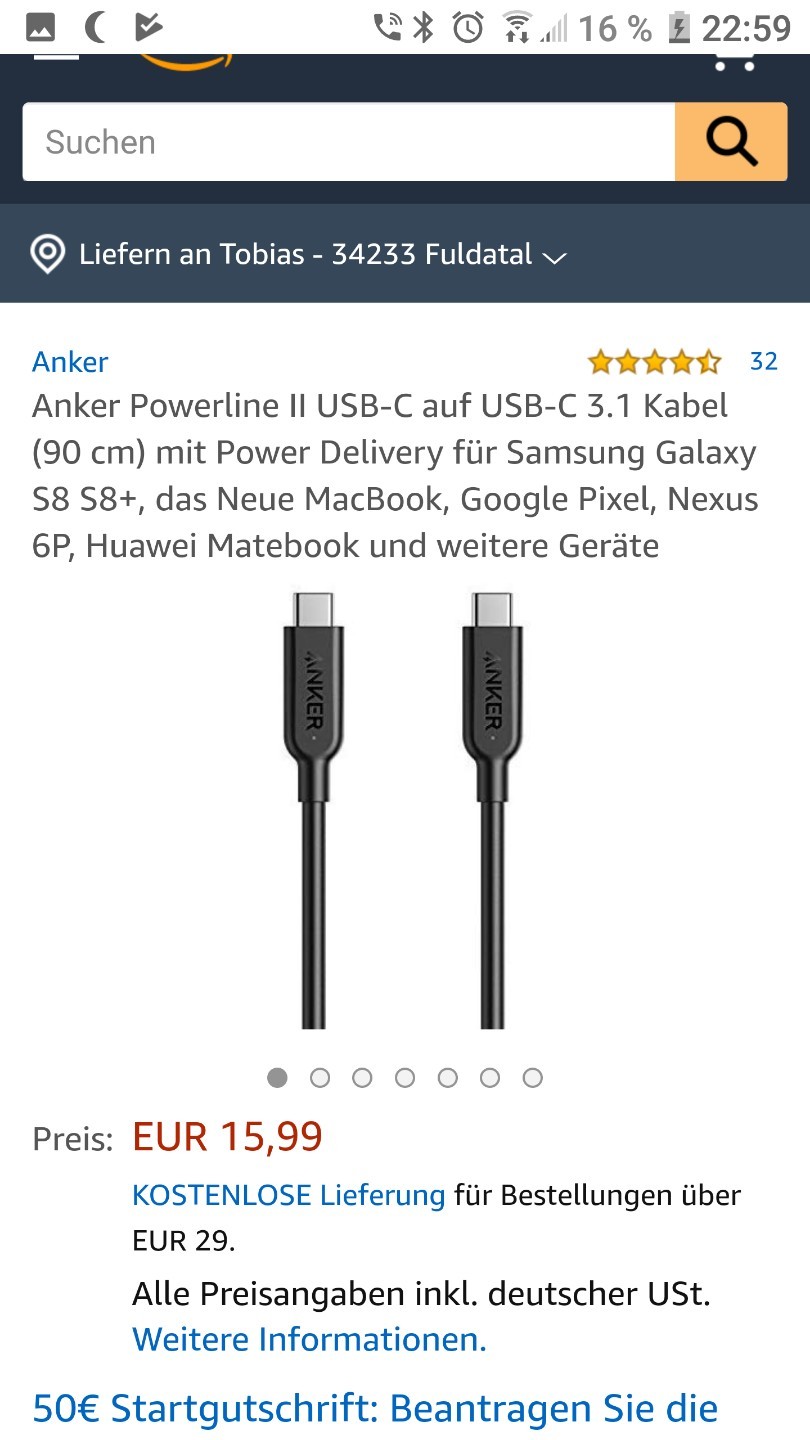Tap the Suchen search field
Image resolution: width=810 pixels, height=1440 pixels.
[x=348, y=142]
